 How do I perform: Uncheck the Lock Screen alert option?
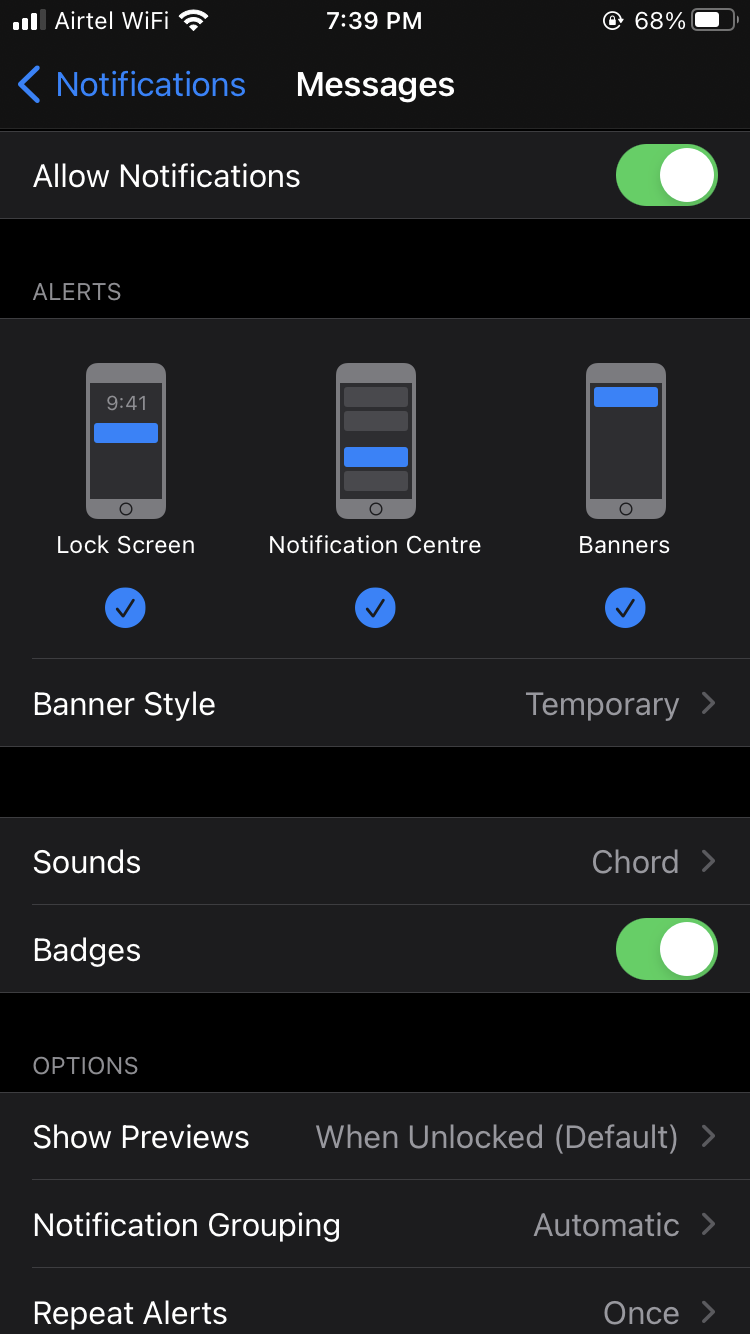click(x=125, y=607)
